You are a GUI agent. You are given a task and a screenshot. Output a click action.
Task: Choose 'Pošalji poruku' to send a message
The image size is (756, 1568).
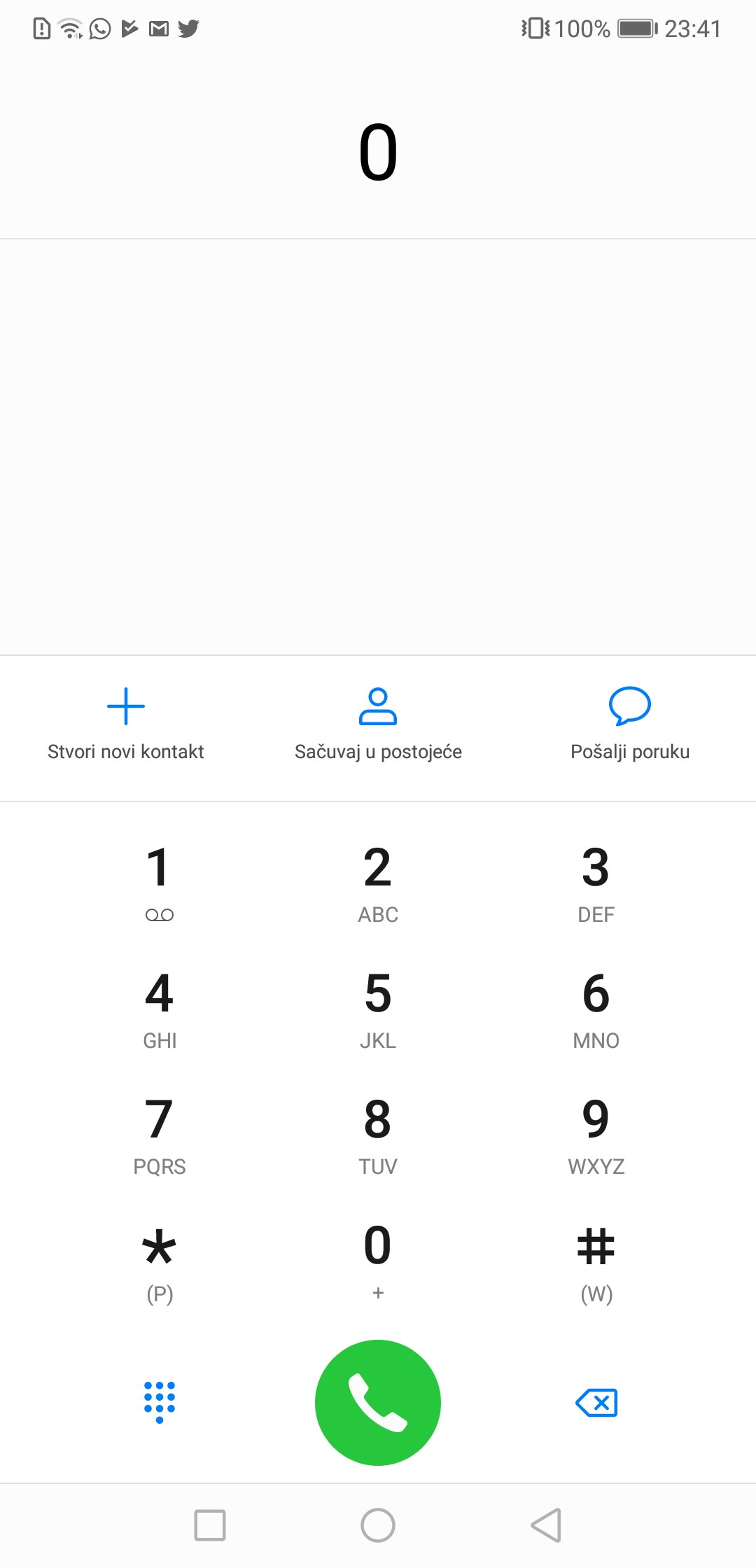pos(630,724)
